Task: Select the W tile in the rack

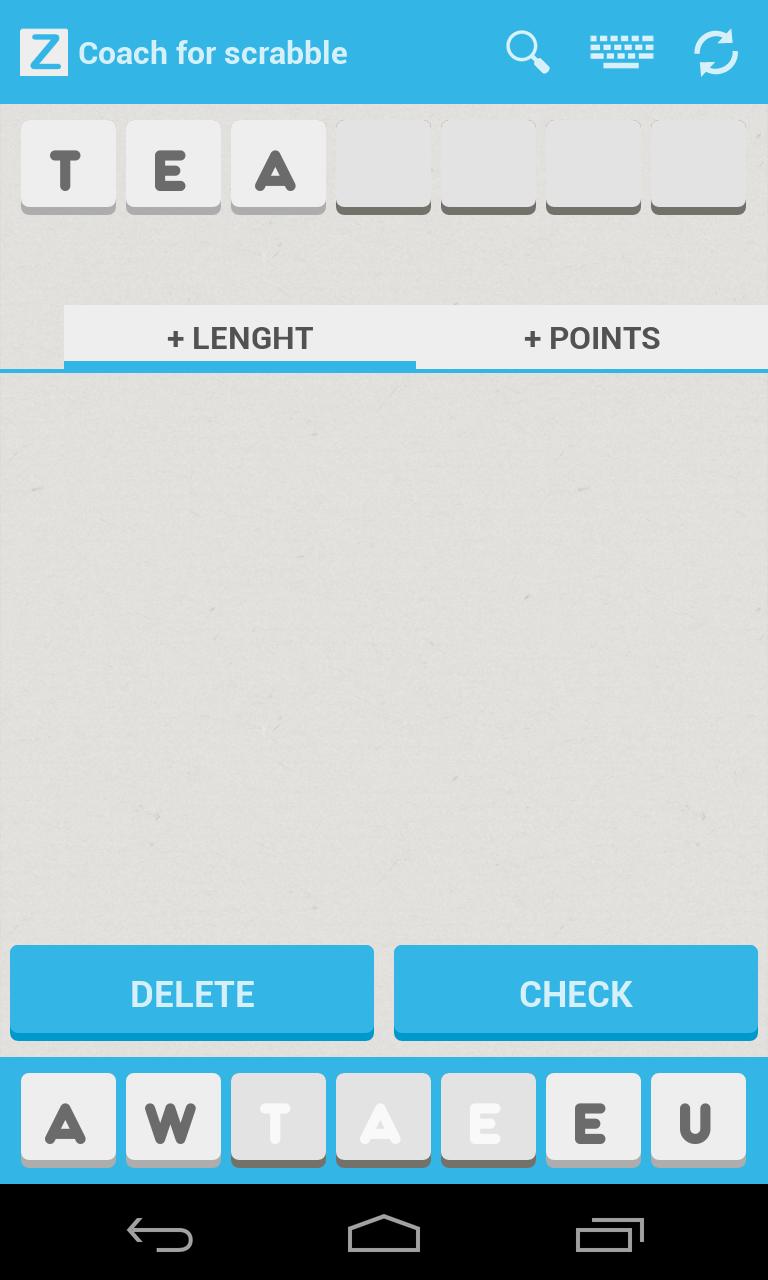Action: (x=173, y=1120)
